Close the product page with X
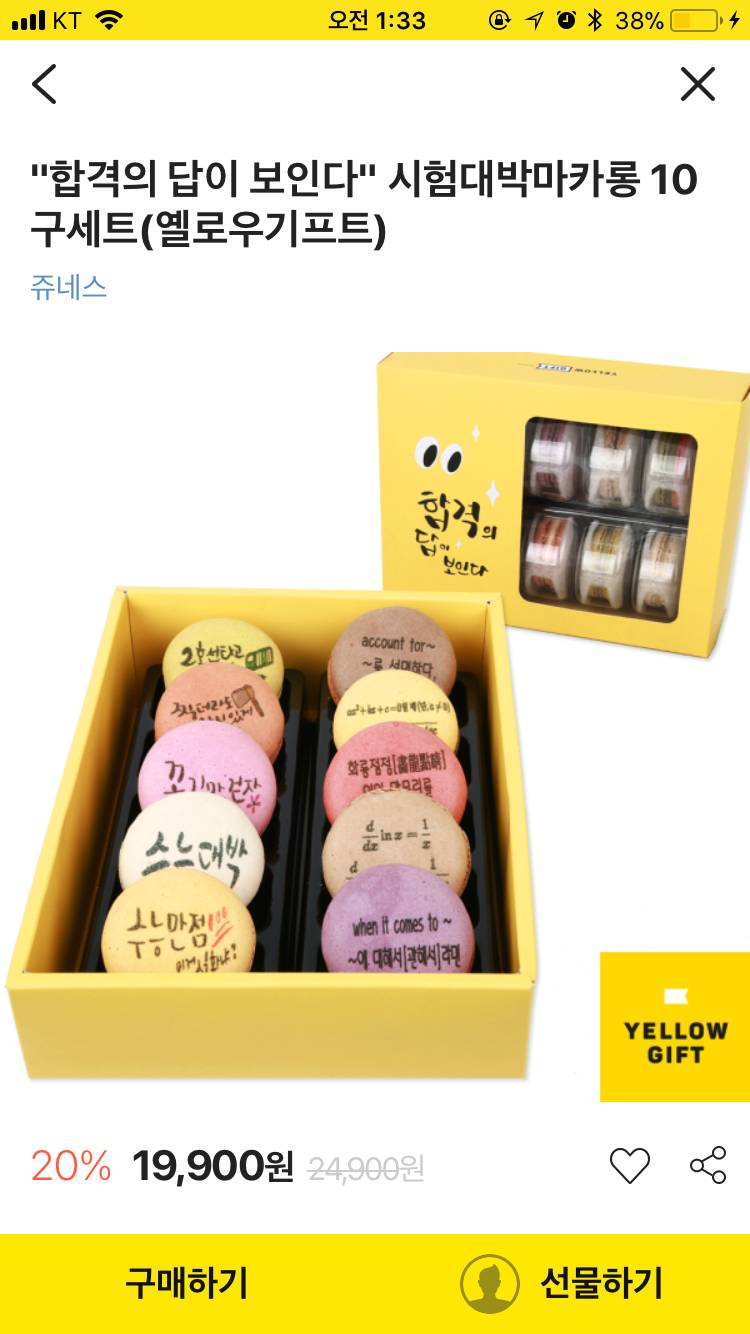This screenshot has width=750, height=1334. pyautogui.click(x=697, y=84)
